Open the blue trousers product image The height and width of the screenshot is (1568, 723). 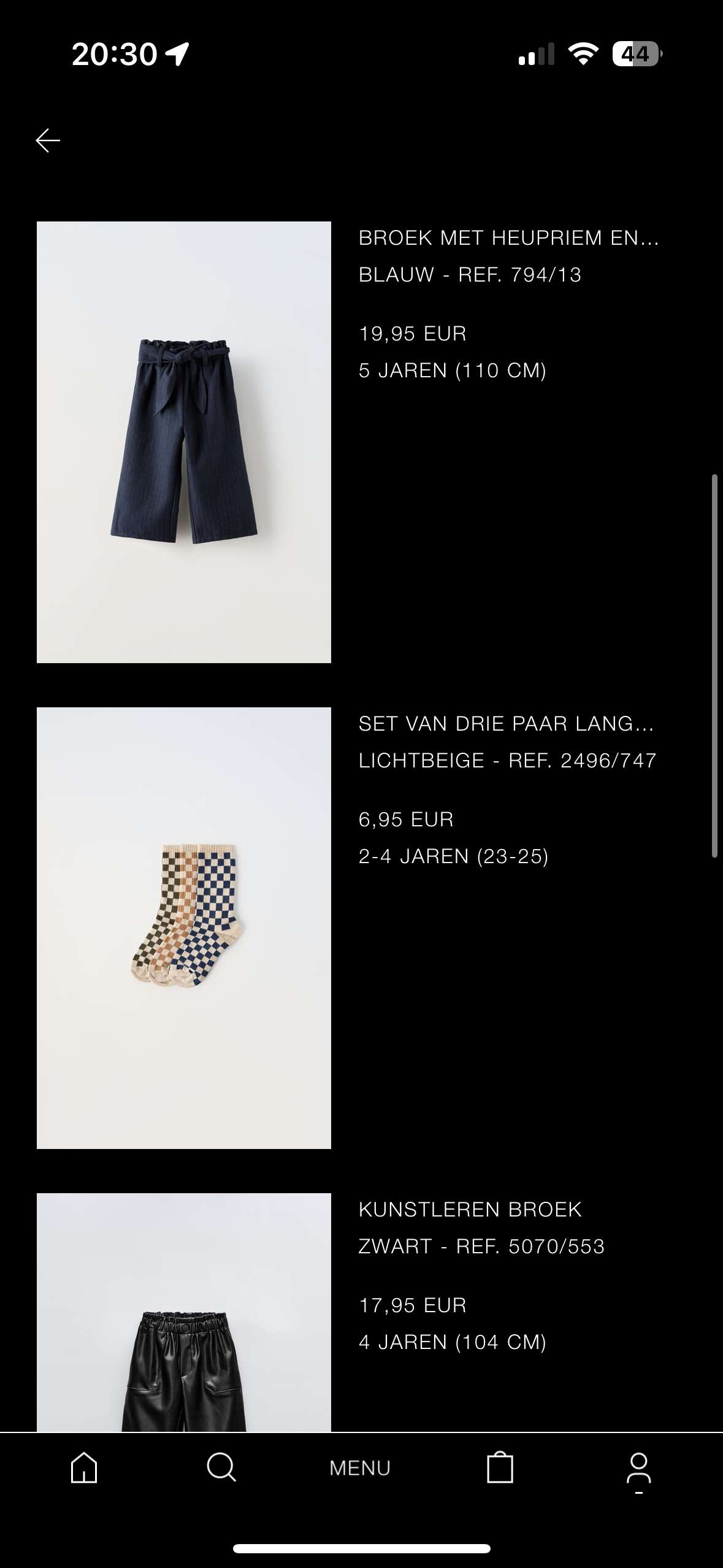tap(184, 442)
